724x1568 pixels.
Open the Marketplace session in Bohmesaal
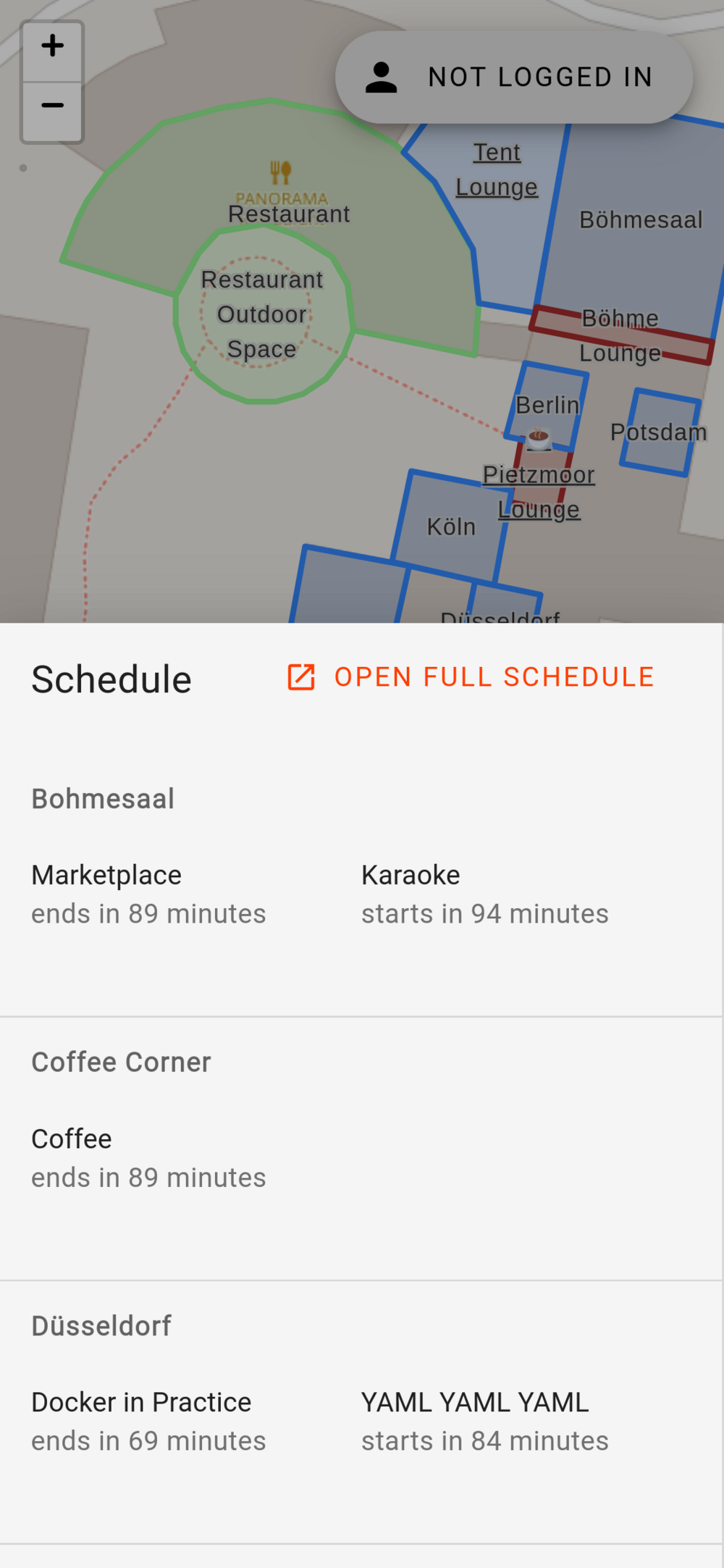pyautogui.click(x=148, y=894)
